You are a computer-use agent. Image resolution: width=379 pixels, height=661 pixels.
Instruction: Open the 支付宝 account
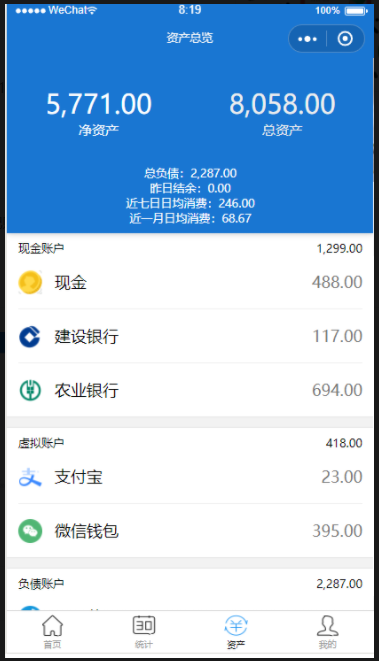click(x=190, y=477)
